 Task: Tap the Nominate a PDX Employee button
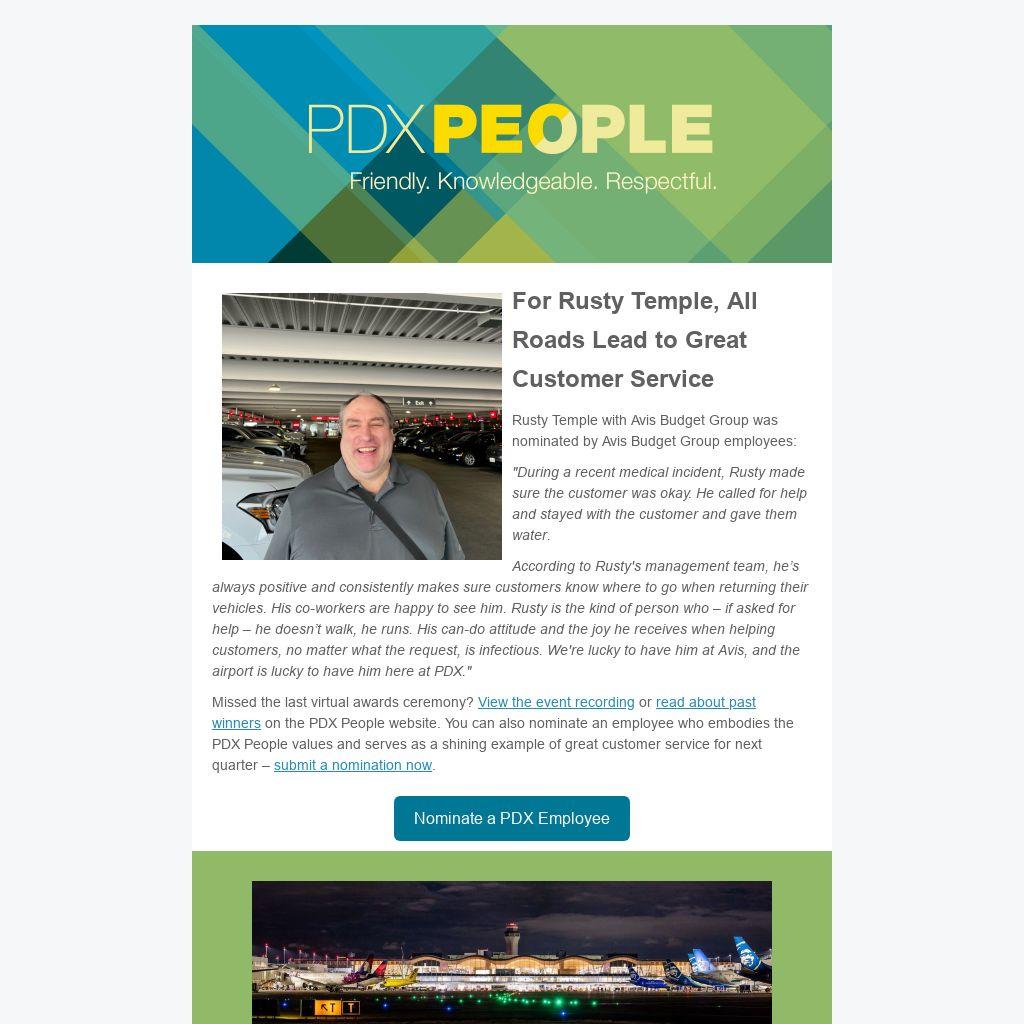(511, 818)
